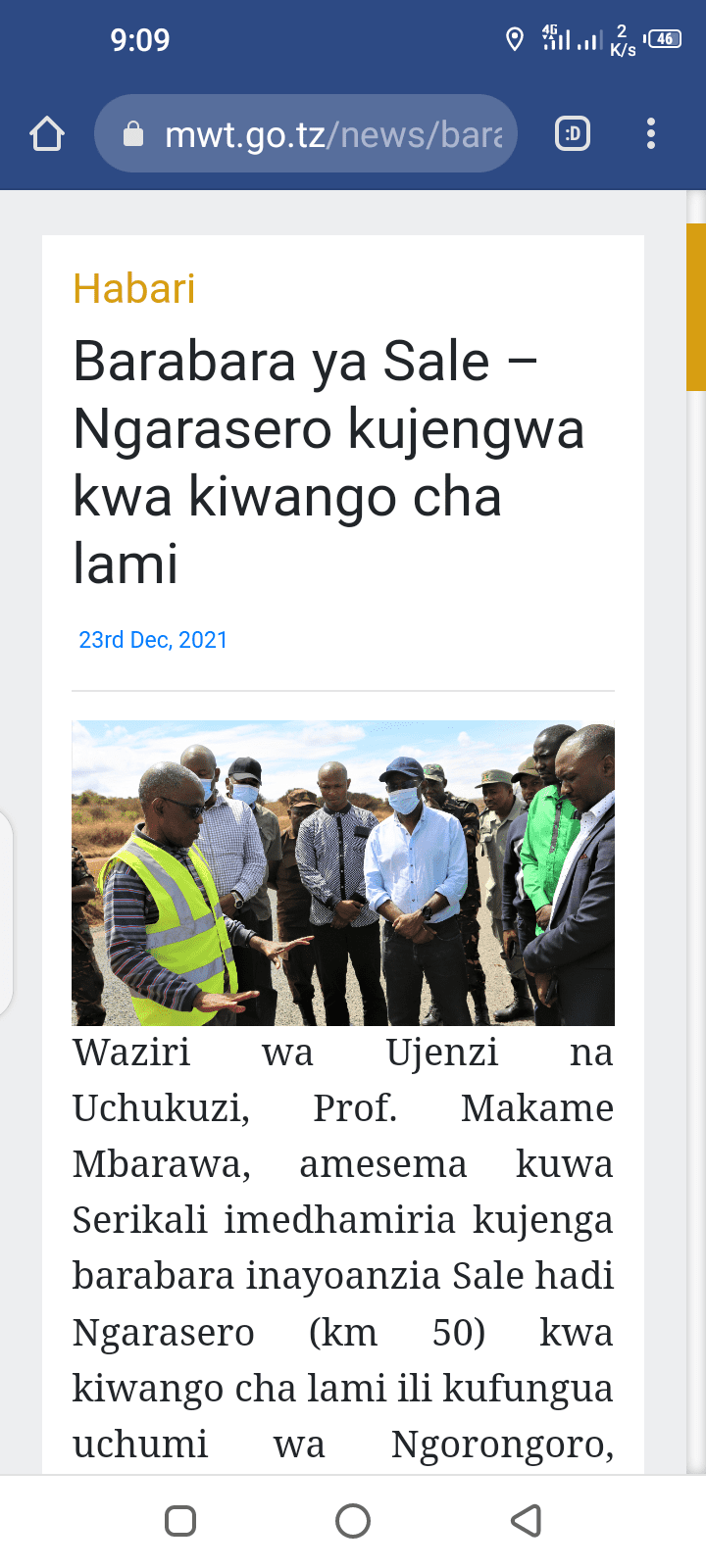The height and width of the screenshot is (1568, 706).
Task: Open the 23rd Dec, 2021 date link
Action: 153,640
